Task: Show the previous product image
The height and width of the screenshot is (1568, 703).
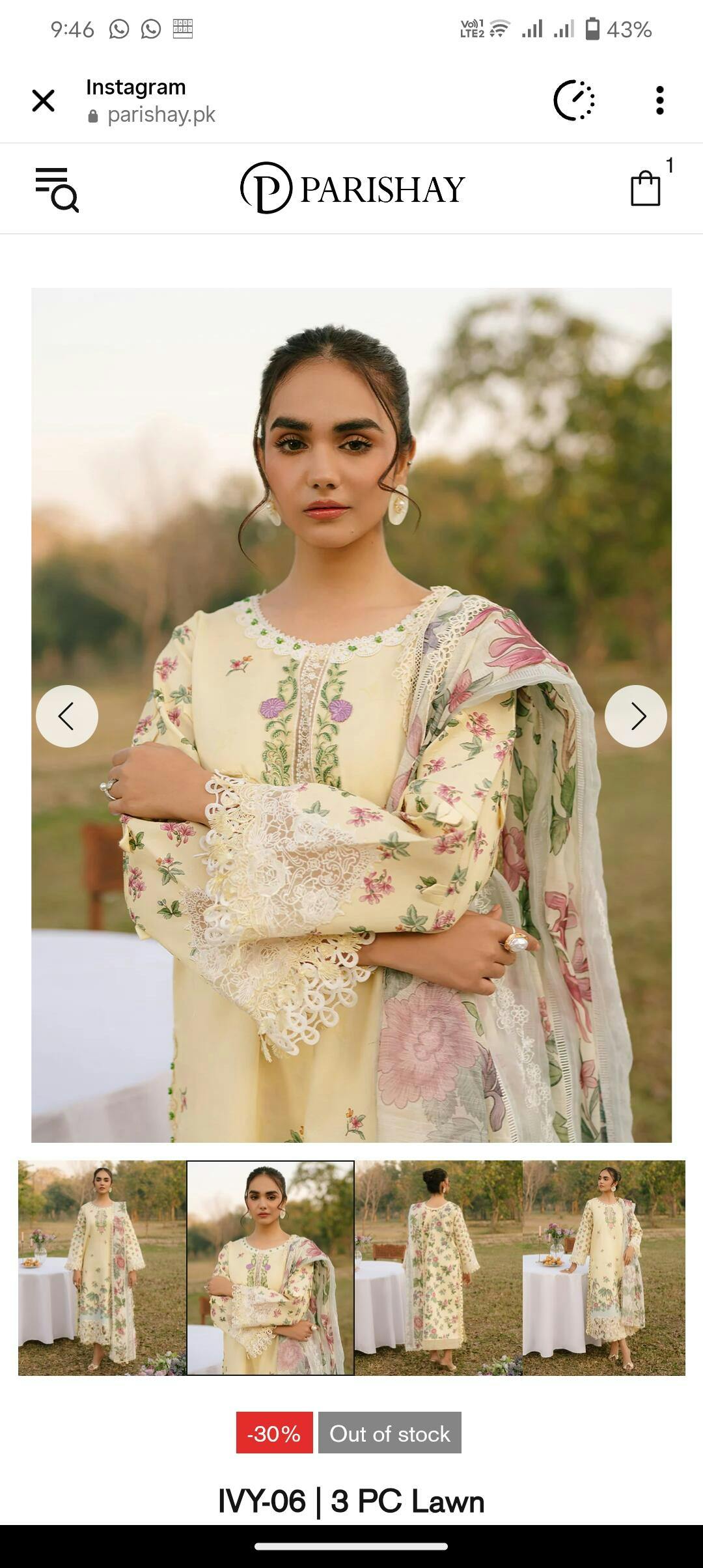Action: coord(67,716)
